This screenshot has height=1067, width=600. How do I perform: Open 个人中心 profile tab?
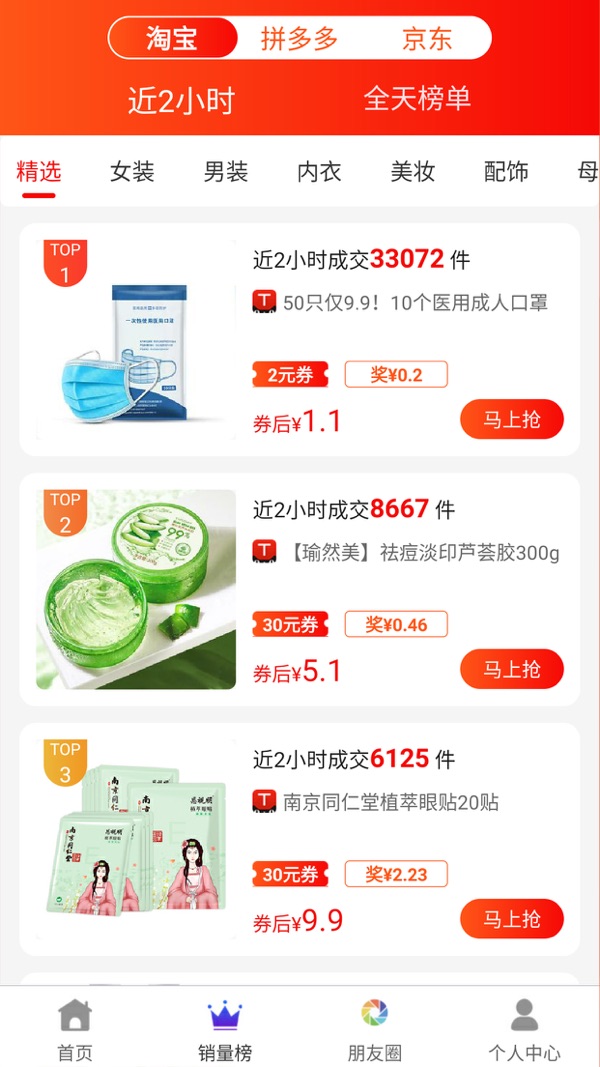pyautogui.click(x=524, y=1028)
